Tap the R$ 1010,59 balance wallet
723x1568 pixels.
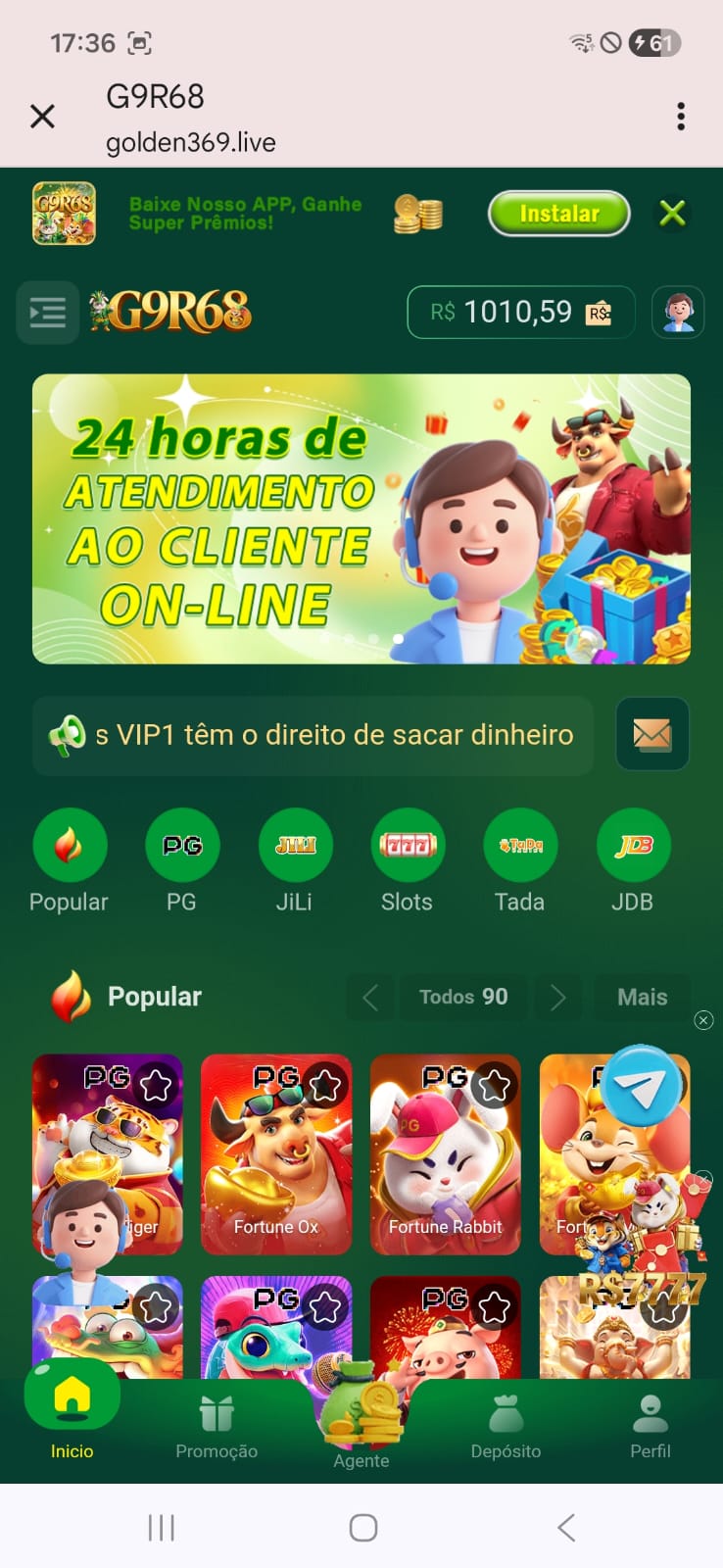click(520, 313)
